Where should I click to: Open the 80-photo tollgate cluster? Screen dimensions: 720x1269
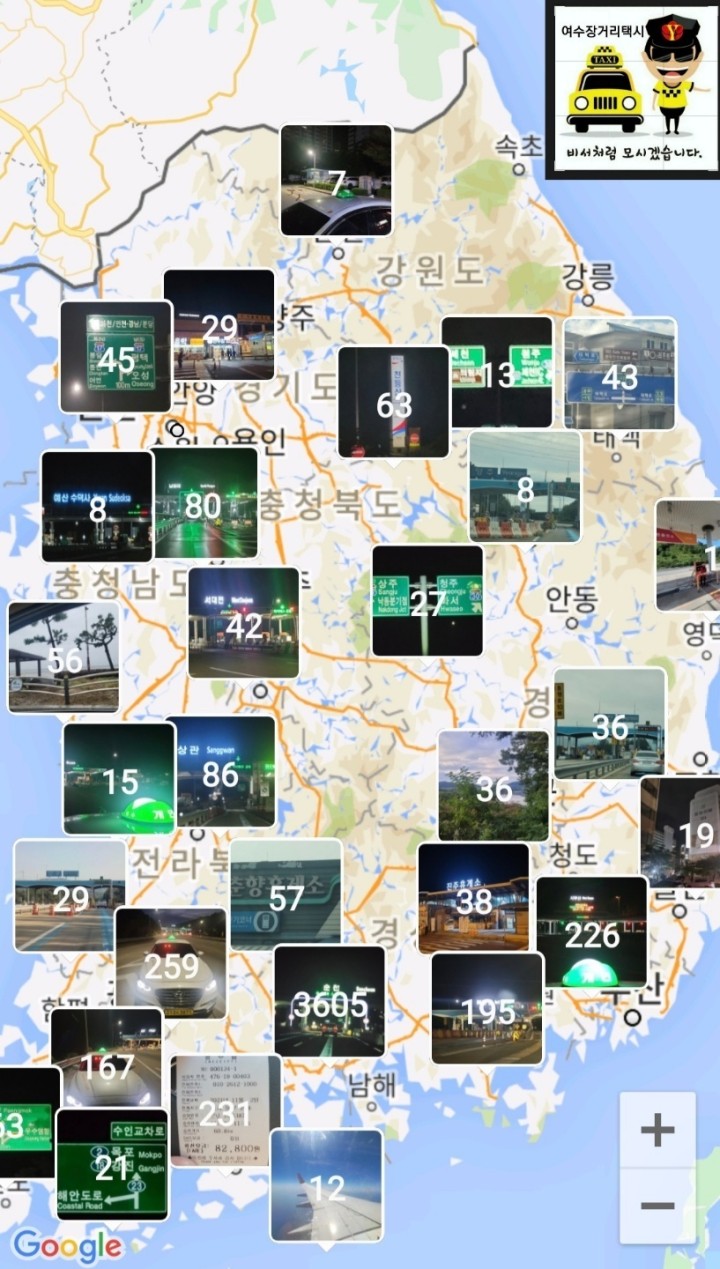(x=205, y=503)
